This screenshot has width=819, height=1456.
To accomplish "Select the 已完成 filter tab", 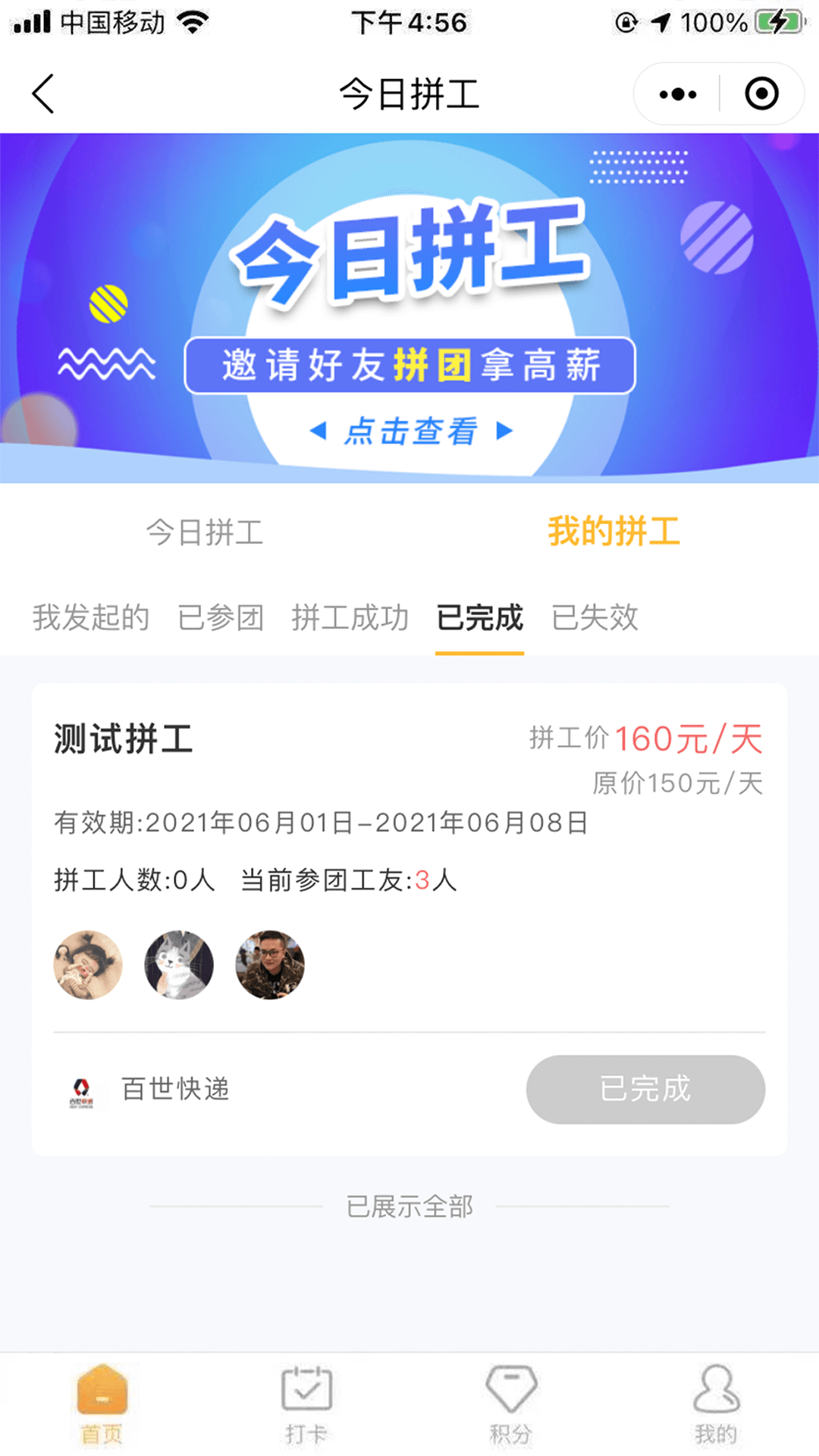I will [x=479, y=617].
